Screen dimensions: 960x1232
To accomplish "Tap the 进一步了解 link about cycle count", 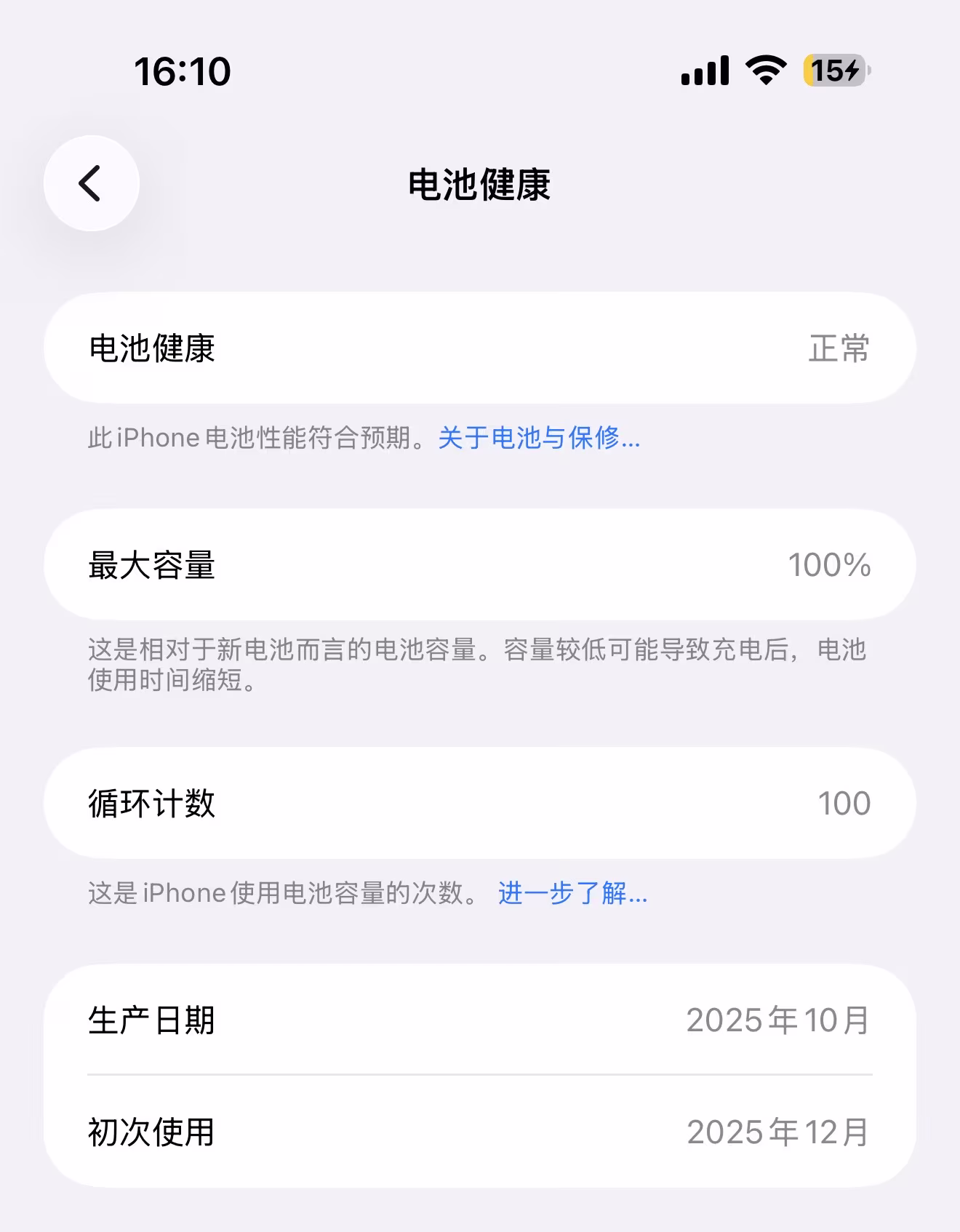I will click(572, 892).
